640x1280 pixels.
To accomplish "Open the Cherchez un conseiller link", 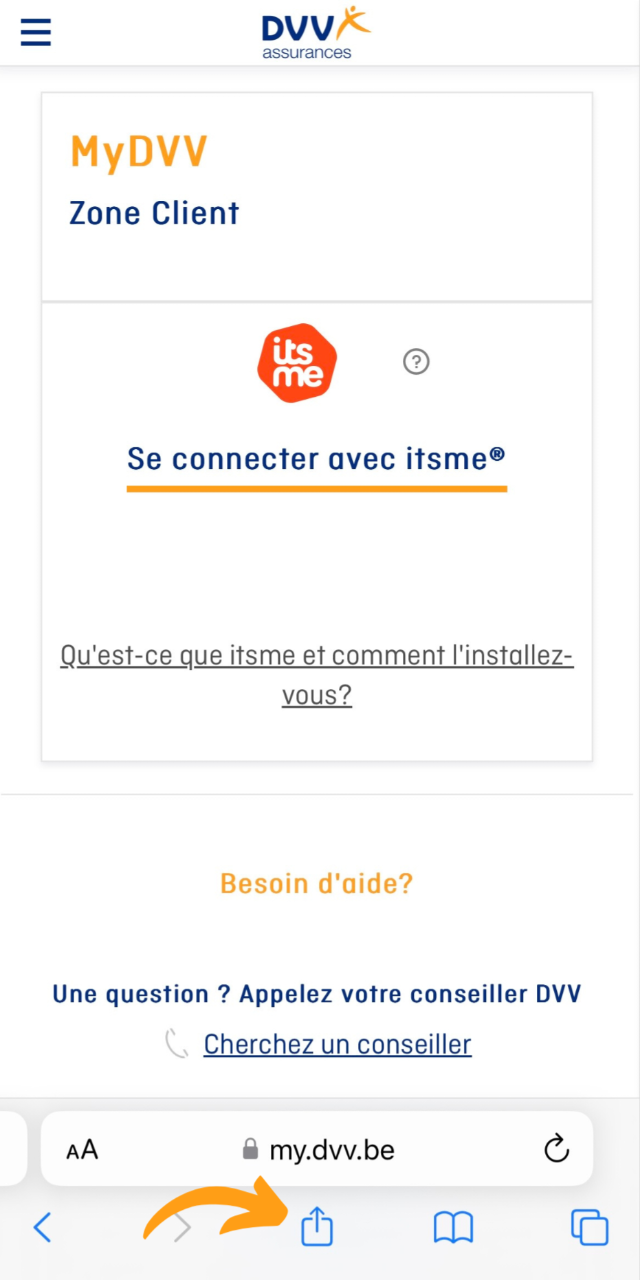I will click(337, 1044).
